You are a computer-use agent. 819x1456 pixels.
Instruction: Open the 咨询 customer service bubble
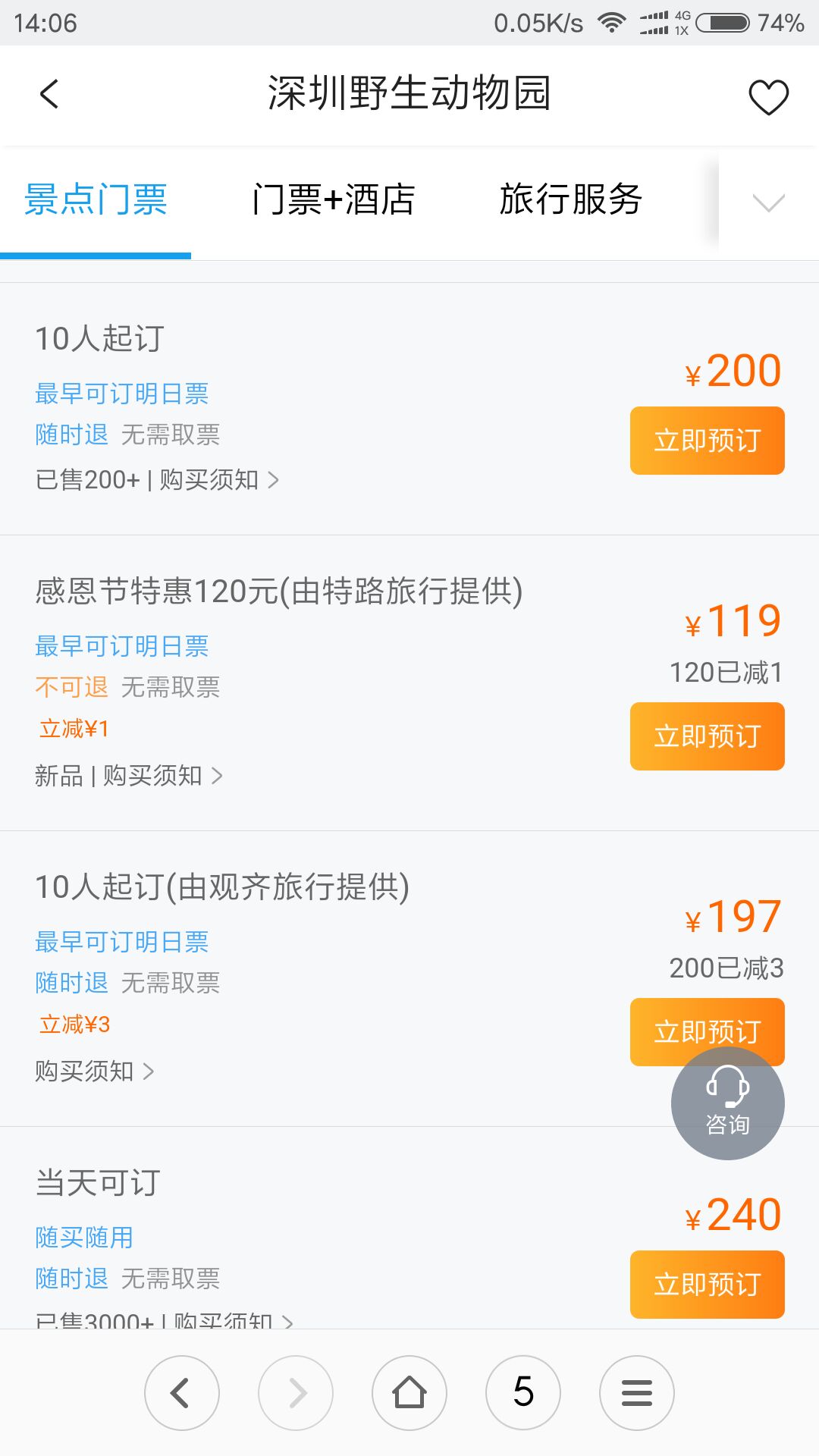[x=727, y=1103]
